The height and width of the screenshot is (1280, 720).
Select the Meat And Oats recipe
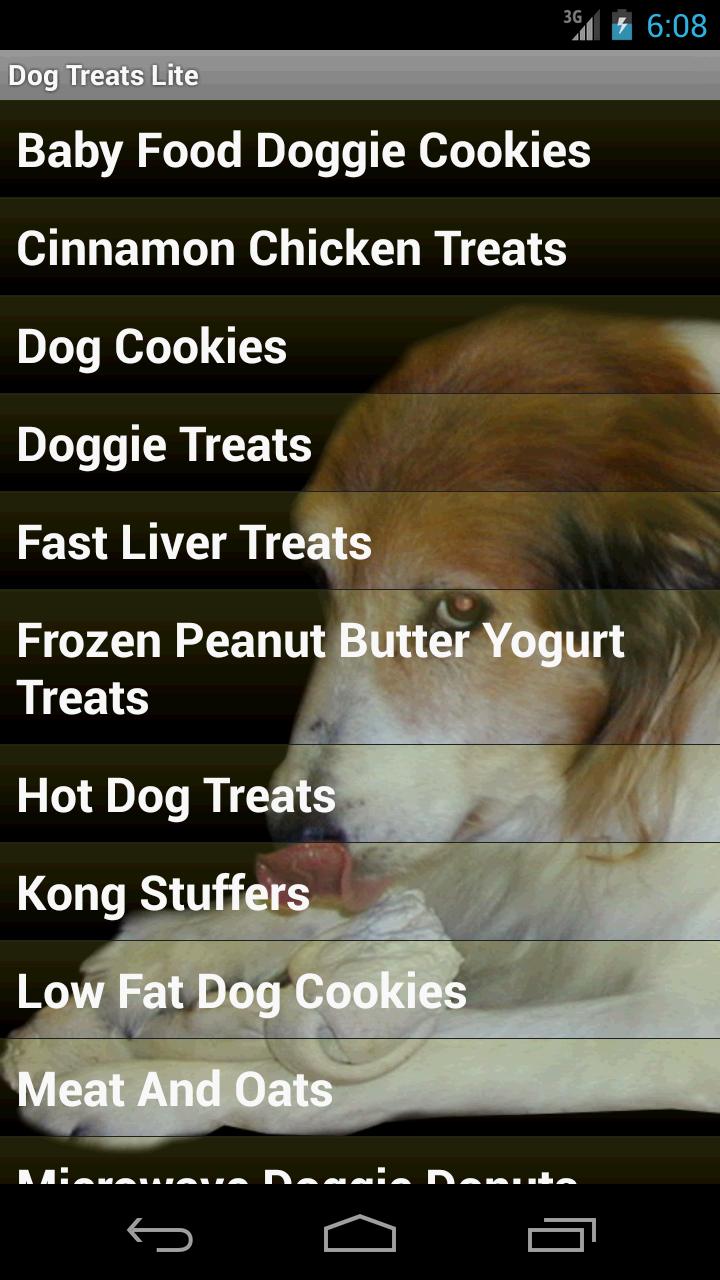(x=175, y=1089)
